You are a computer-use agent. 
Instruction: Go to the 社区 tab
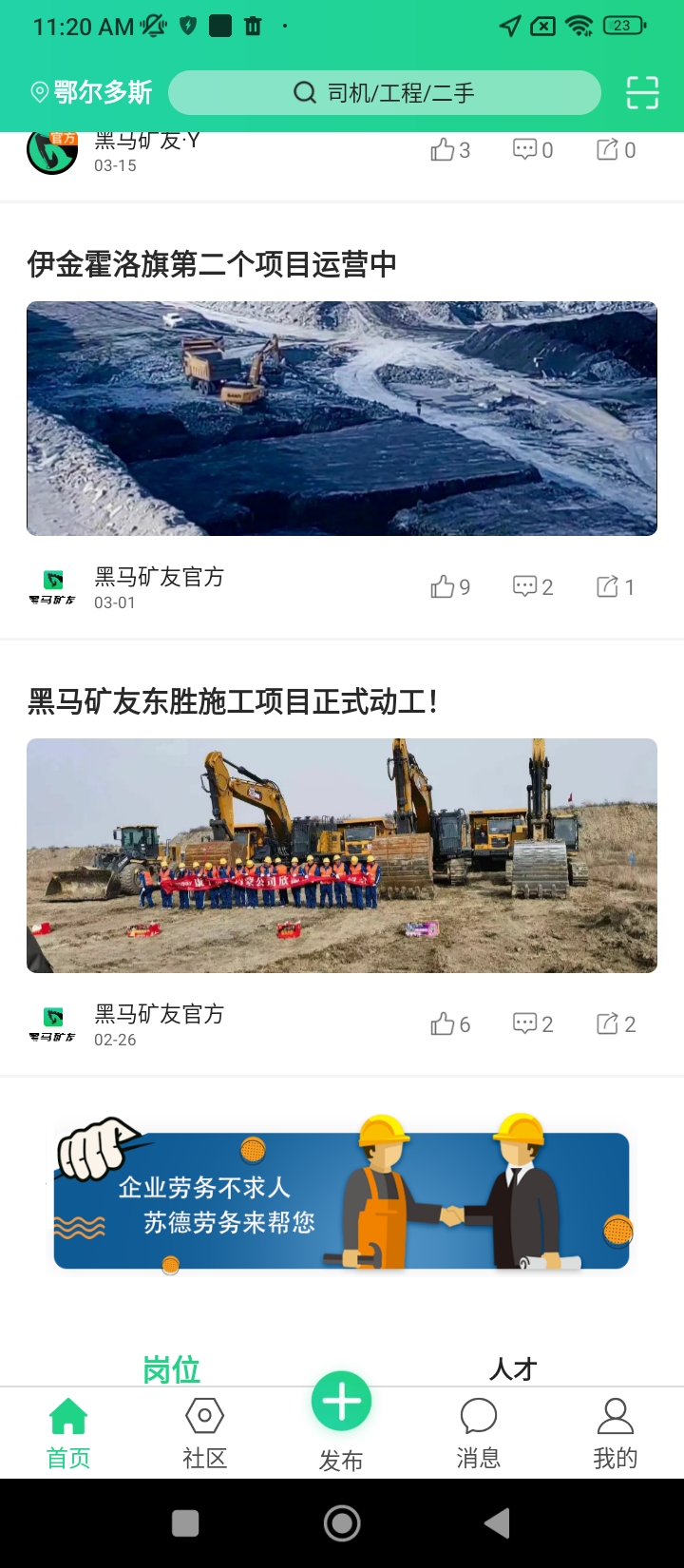click(205, 1433)
